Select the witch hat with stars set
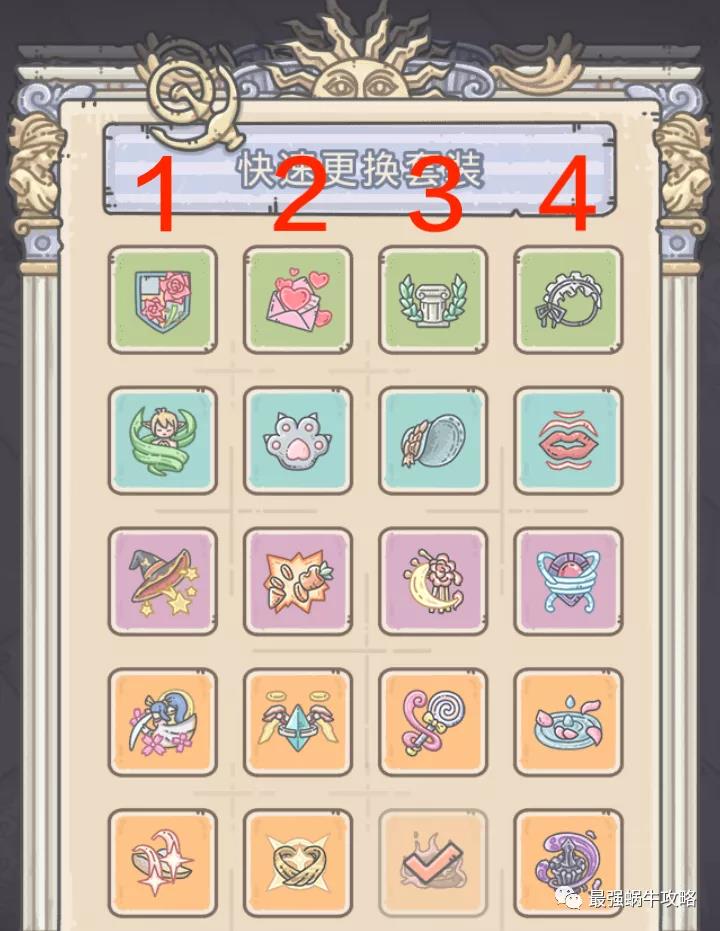Screen dimensions: 720x931 tap(162, 581)
